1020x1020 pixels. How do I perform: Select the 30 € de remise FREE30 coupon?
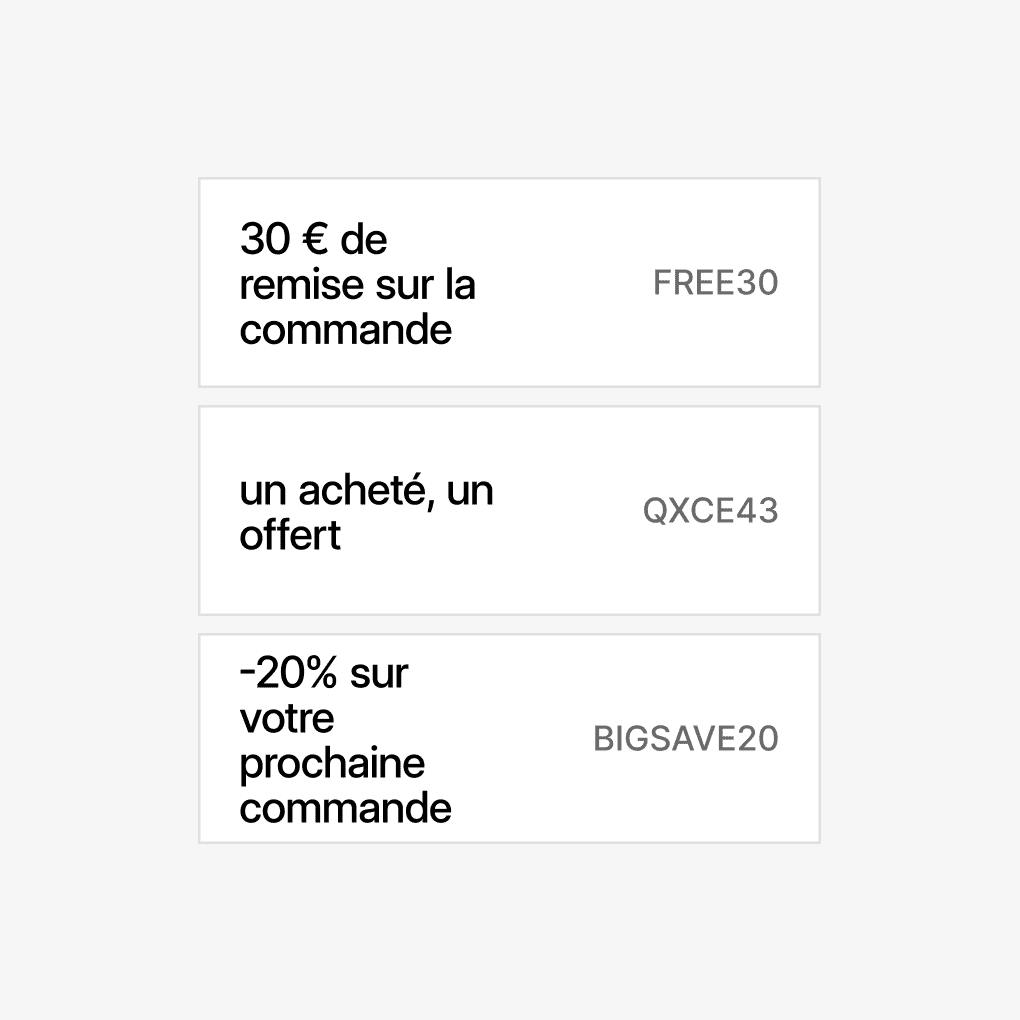click(x=509, y=283)
